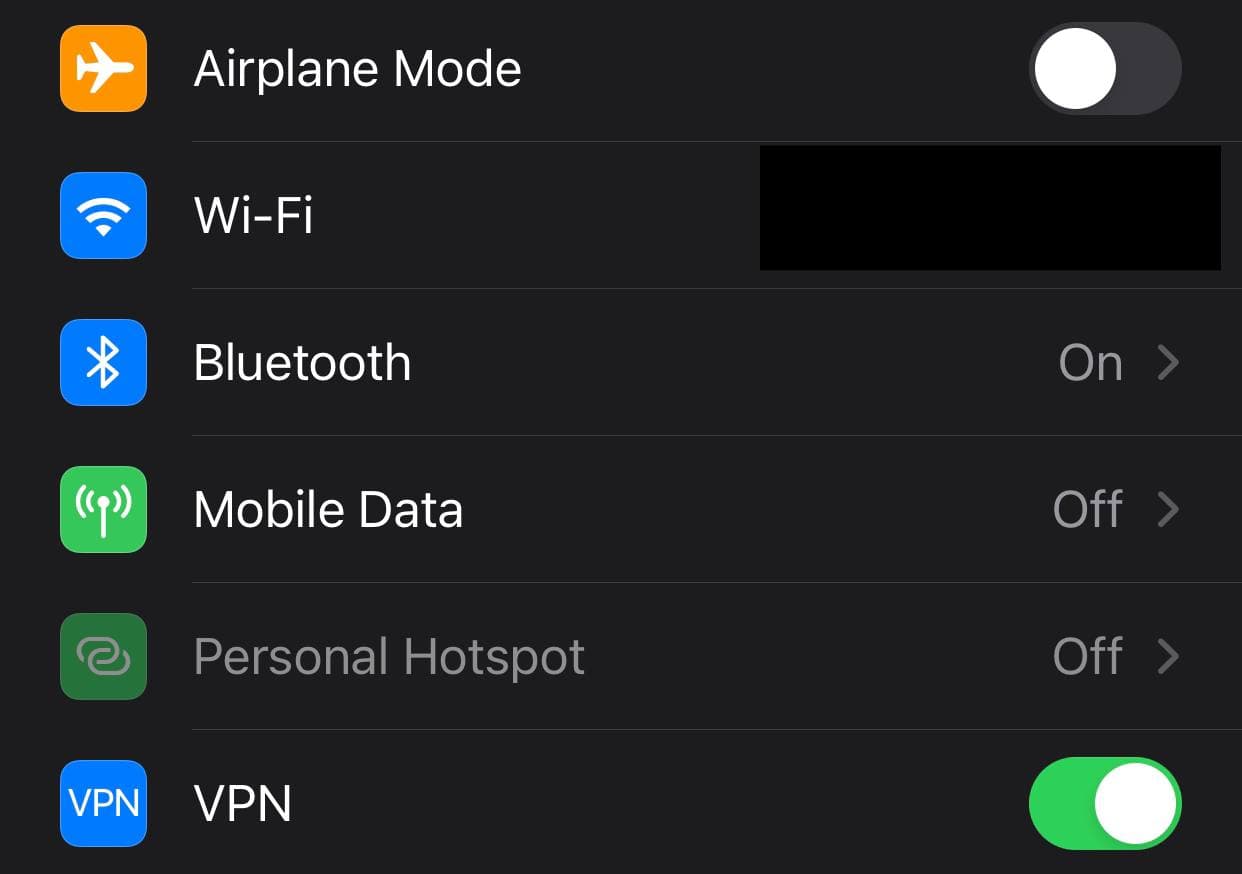Toggle the Airplane Mode switch
This screenshot has width=1242, height=874.
(x=1104, y=69)
